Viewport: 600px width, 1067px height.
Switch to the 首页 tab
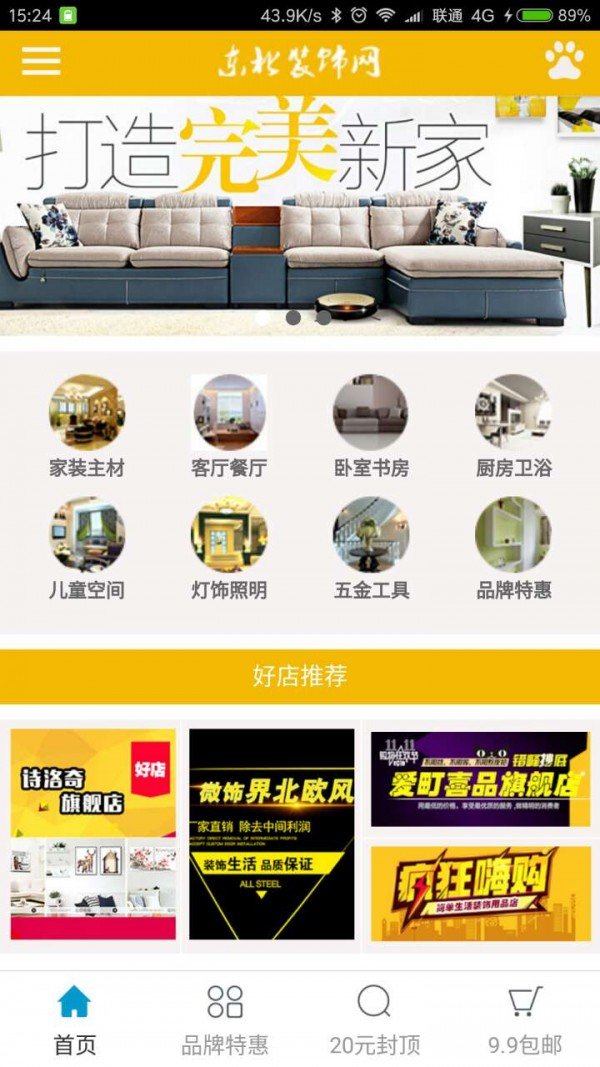coord(75,1018)
